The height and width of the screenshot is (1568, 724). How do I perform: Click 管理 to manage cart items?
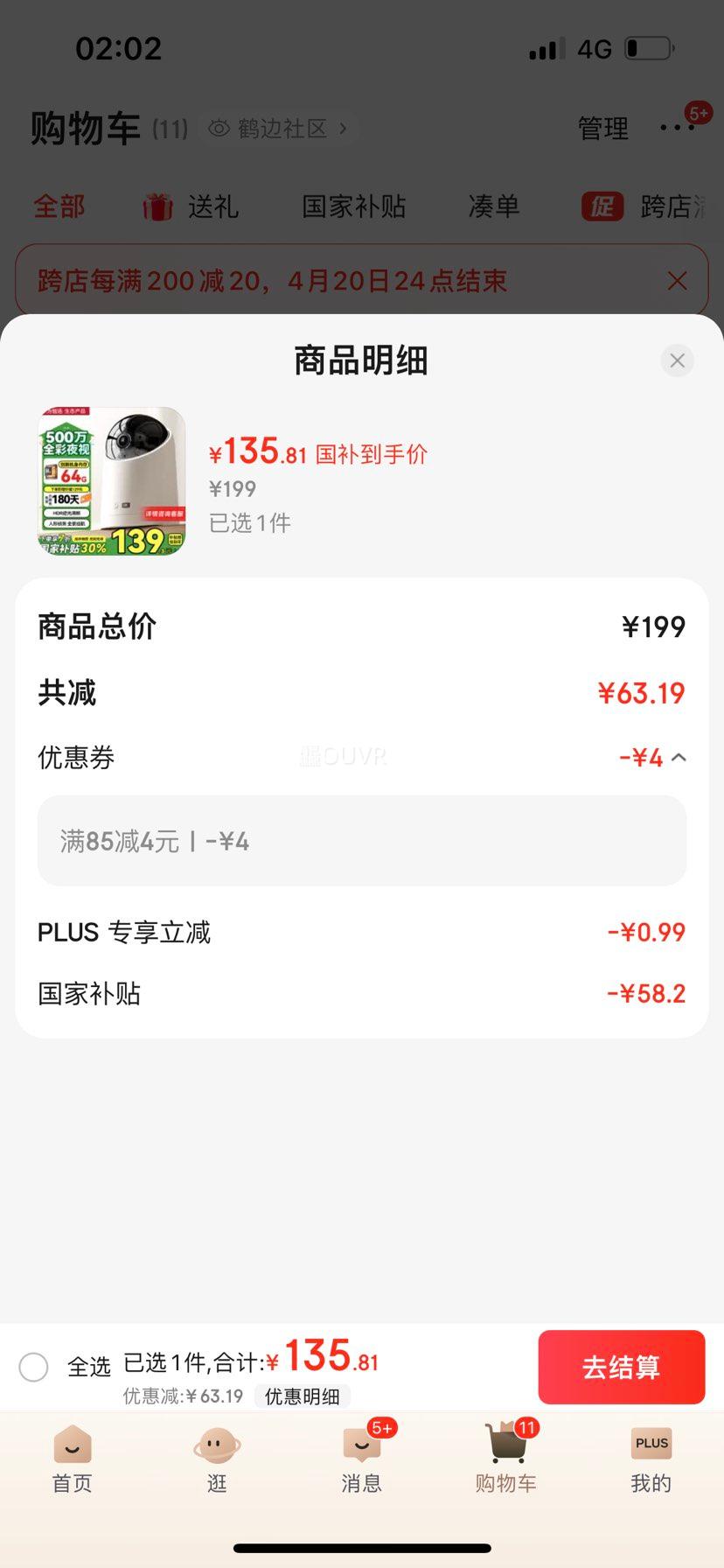(x=603, y=128)
